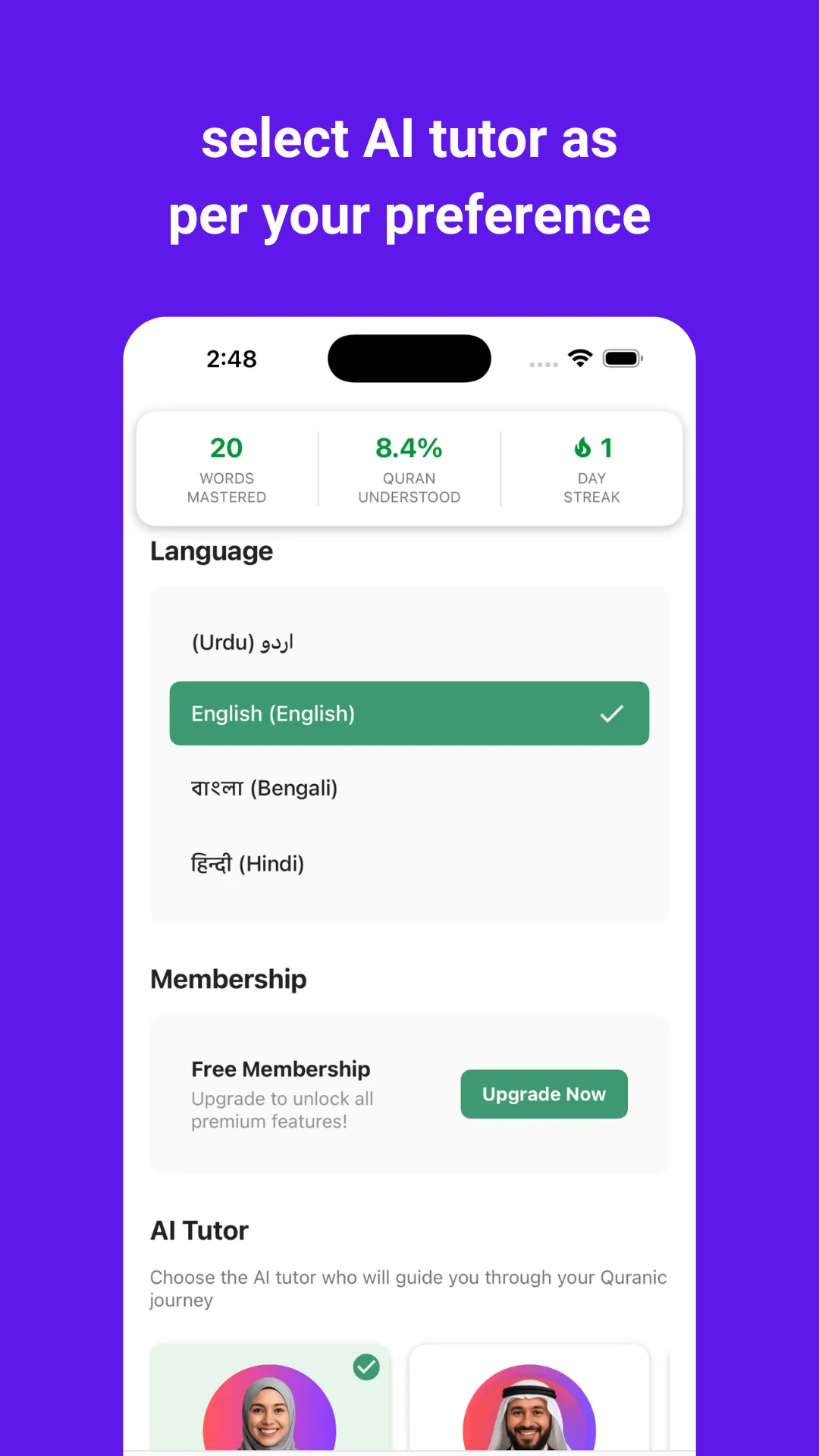Tap the cellular signal dots icon
This screenshot has width=819, height=1456.
[543, 362]
